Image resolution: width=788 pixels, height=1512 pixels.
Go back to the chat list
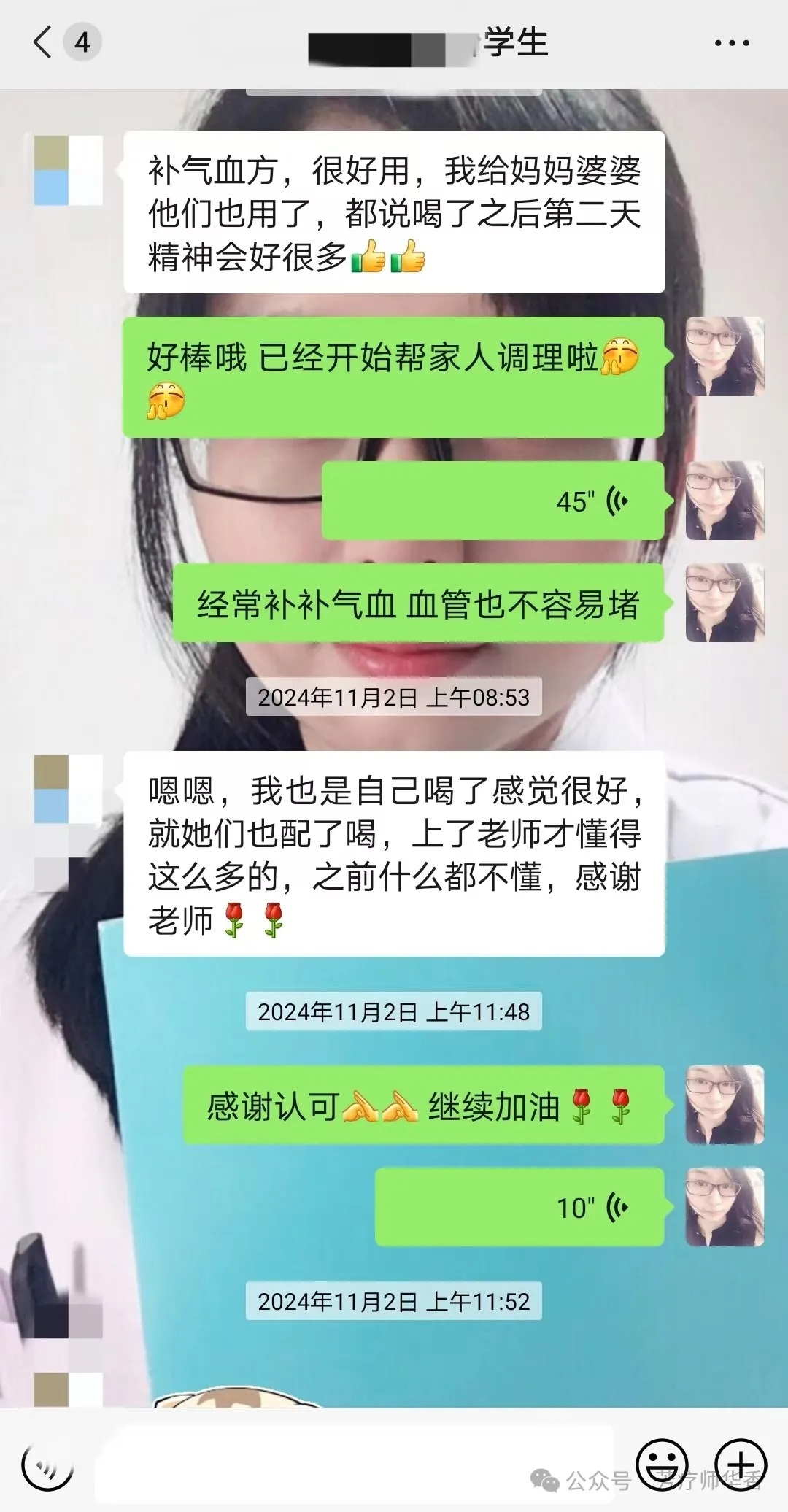(44, 42)
